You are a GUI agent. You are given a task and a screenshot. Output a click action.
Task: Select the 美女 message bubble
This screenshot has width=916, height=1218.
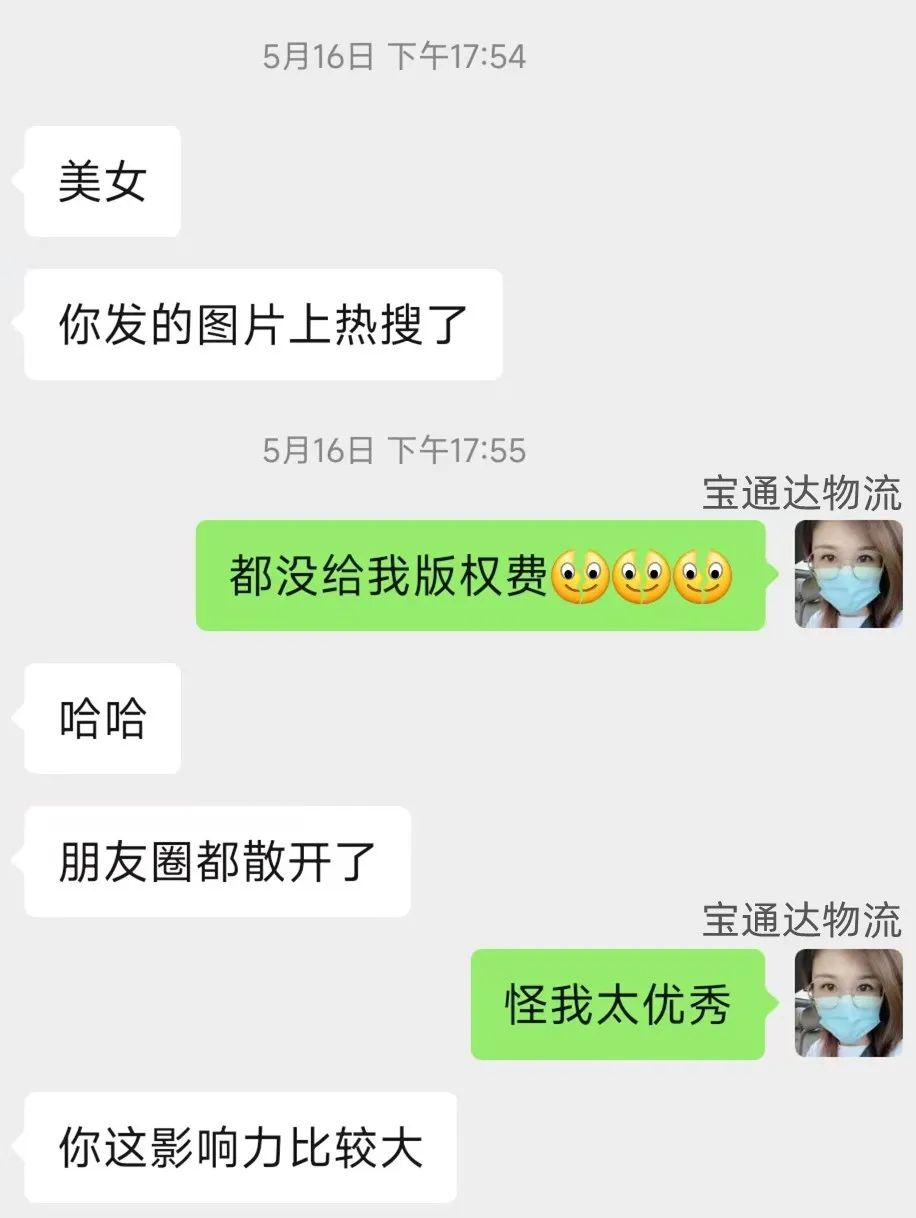click(100, 180)
